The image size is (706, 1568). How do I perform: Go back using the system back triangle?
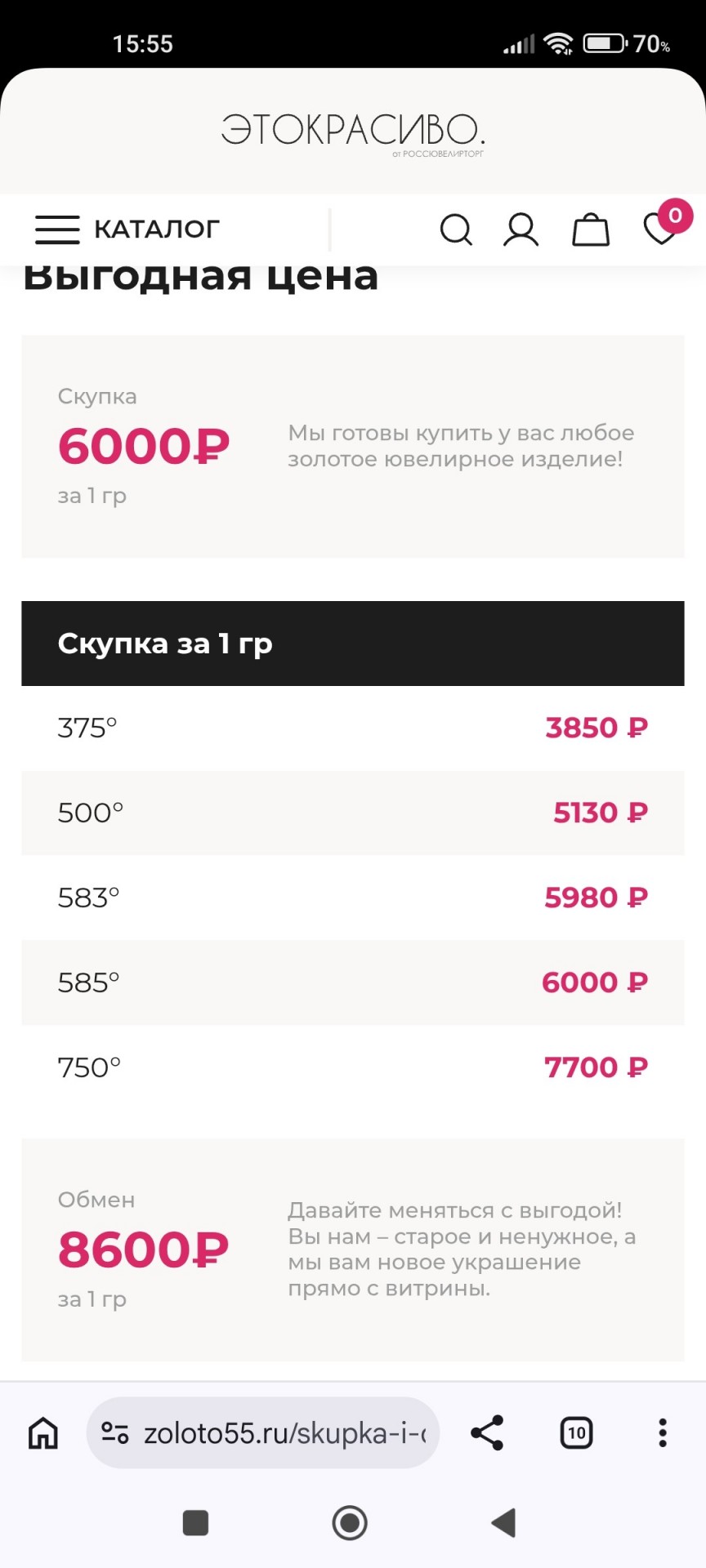[x=503, y=1523]
